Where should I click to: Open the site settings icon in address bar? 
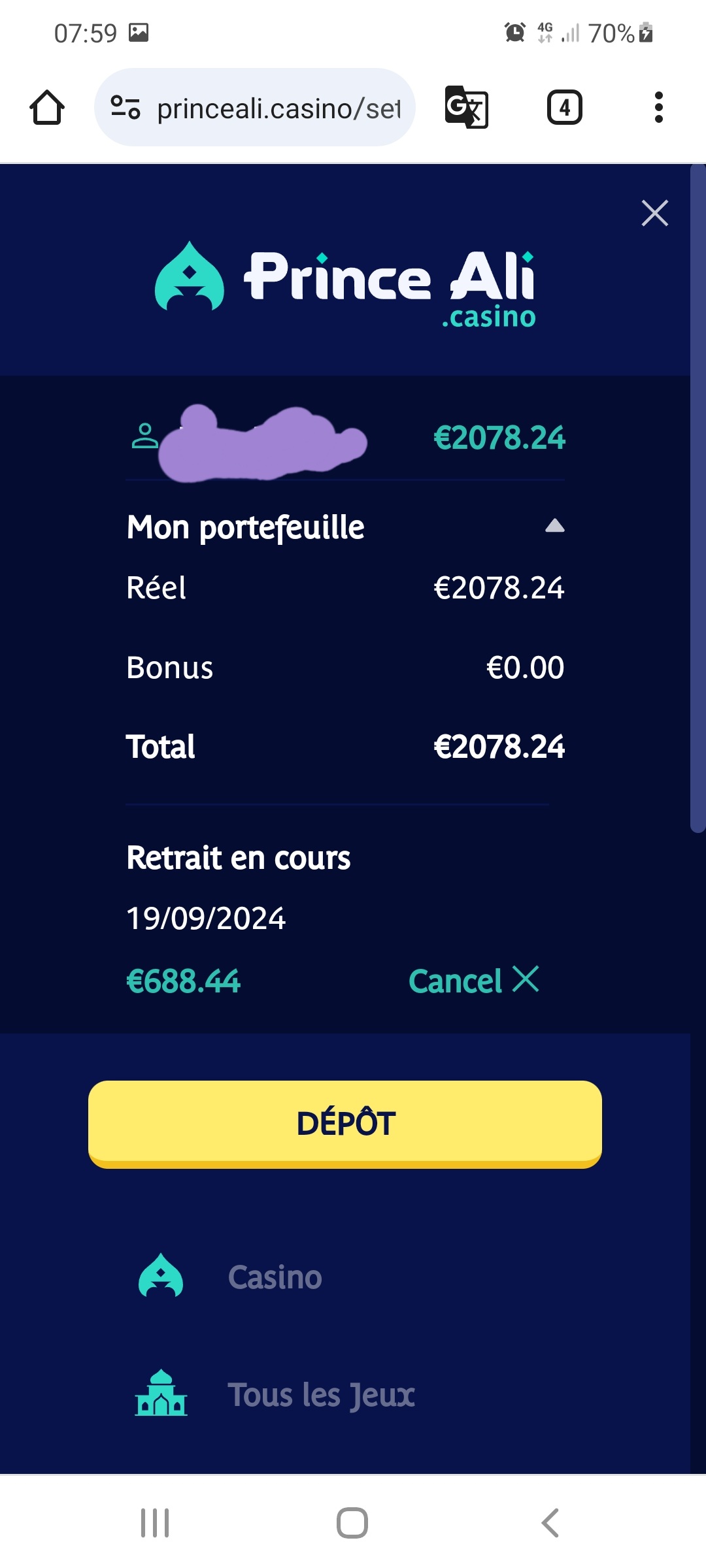click(x=126, y=107)
